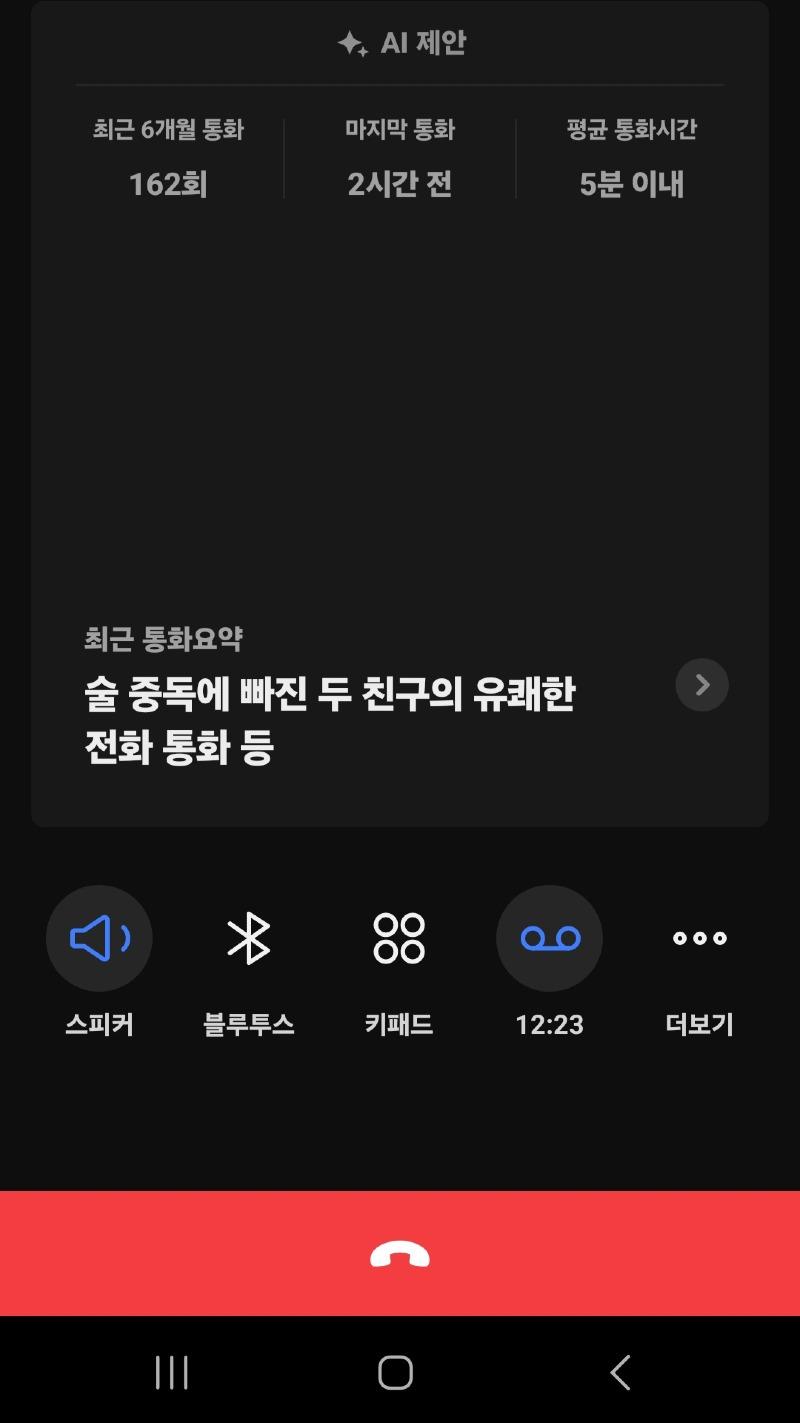Viewport: 800px width, 1423px height.
Task: Go back using the navigation bar
Action: coord(620,1372)
